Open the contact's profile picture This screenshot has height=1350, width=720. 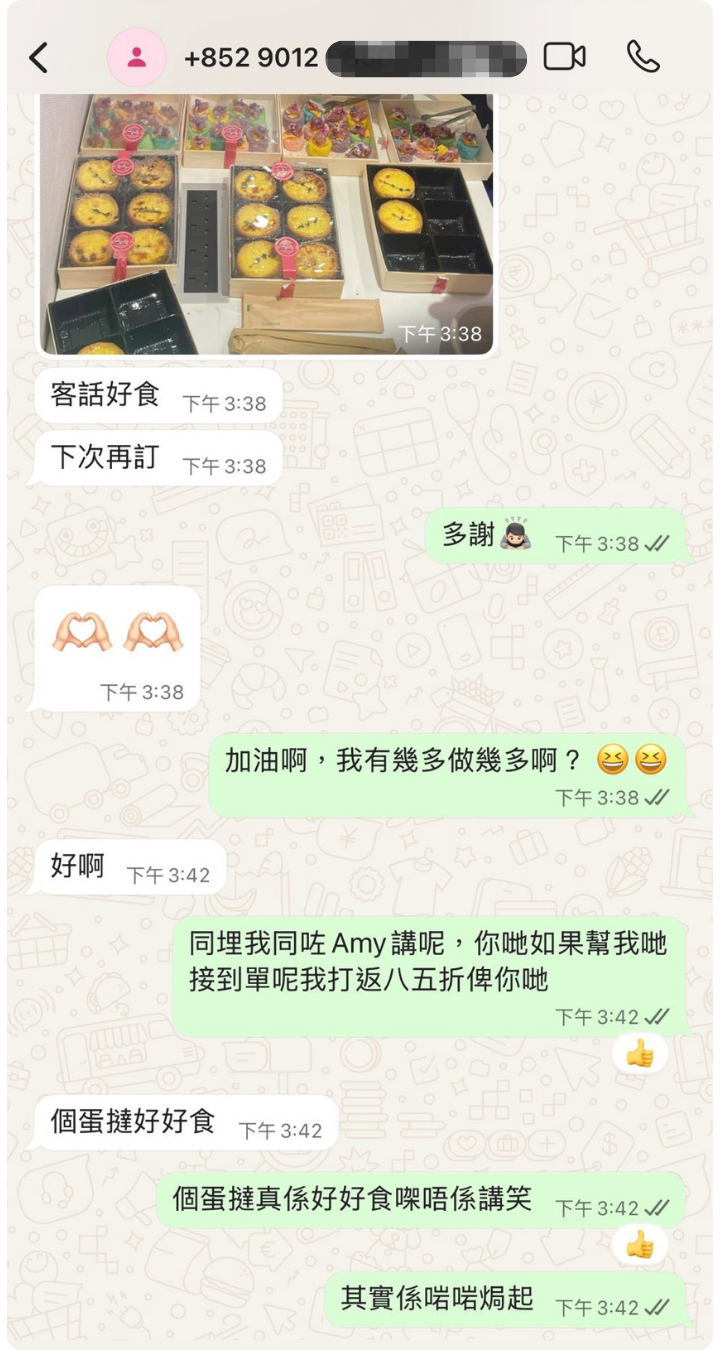click(137, 58)
